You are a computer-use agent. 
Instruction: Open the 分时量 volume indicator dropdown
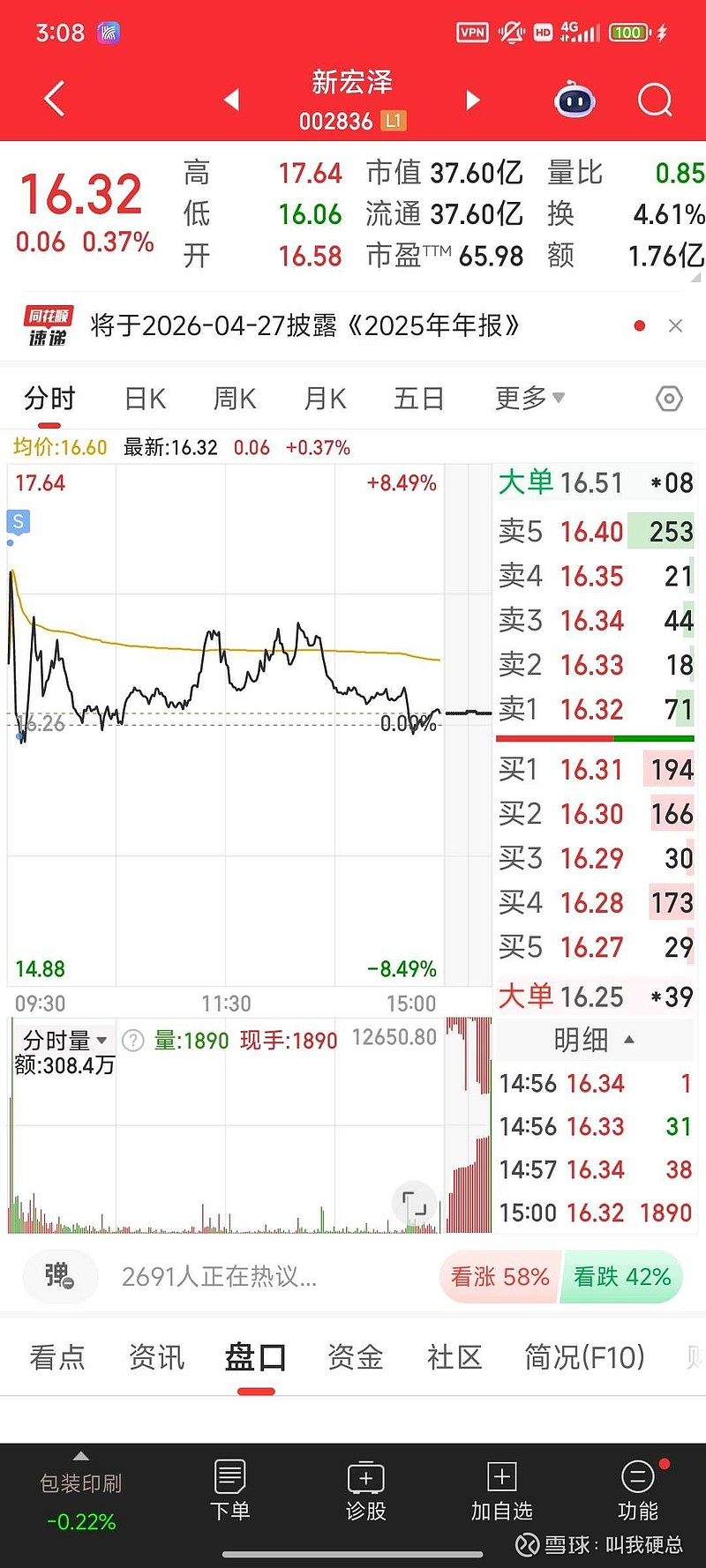coord(64,1041)
